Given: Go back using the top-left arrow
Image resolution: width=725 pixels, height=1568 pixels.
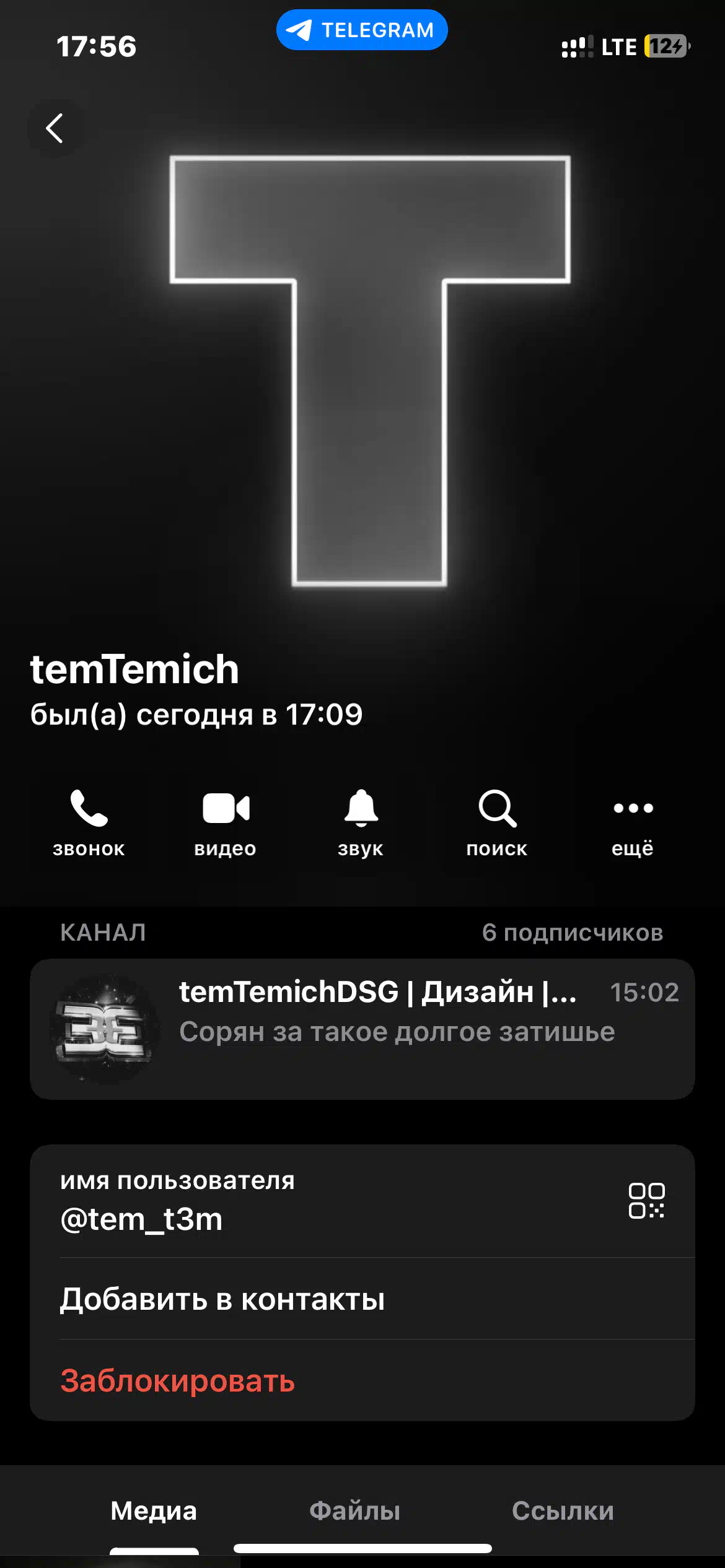Looking at the screenshot, I should [55, 128].
